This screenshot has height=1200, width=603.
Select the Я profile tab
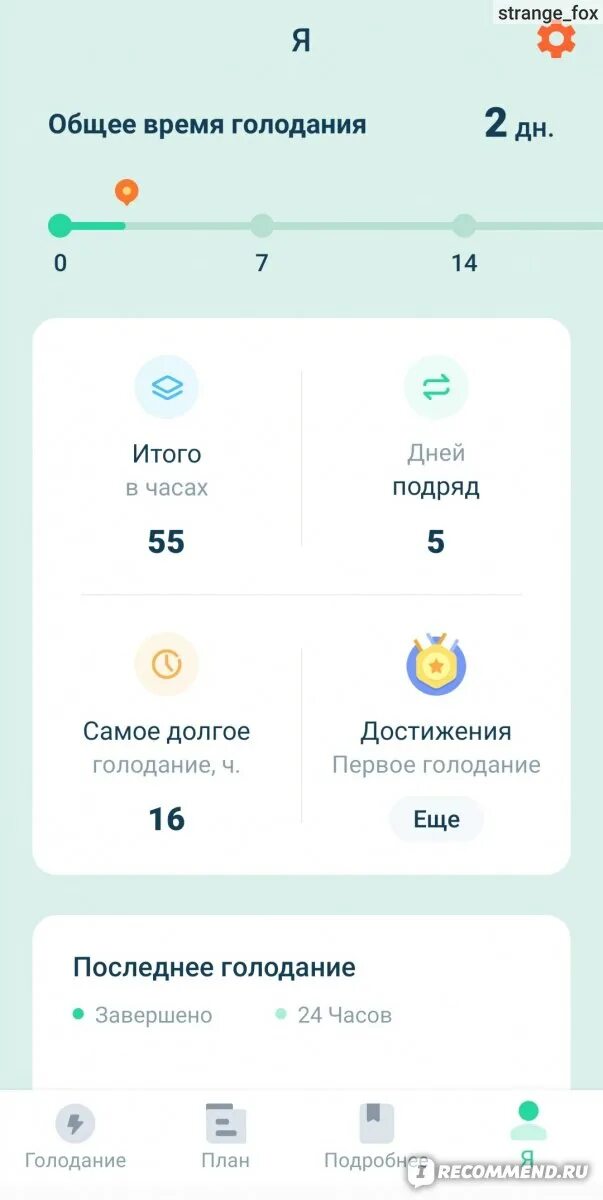point(527,1138)
